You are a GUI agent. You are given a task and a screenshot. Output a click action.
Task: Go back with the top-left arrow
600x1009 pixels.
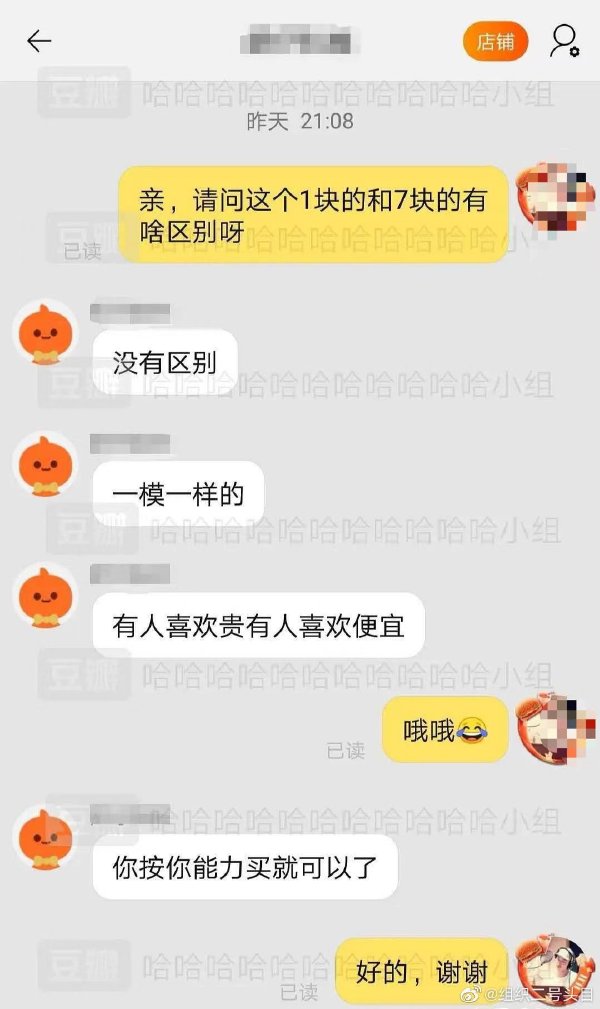[39, 41]
